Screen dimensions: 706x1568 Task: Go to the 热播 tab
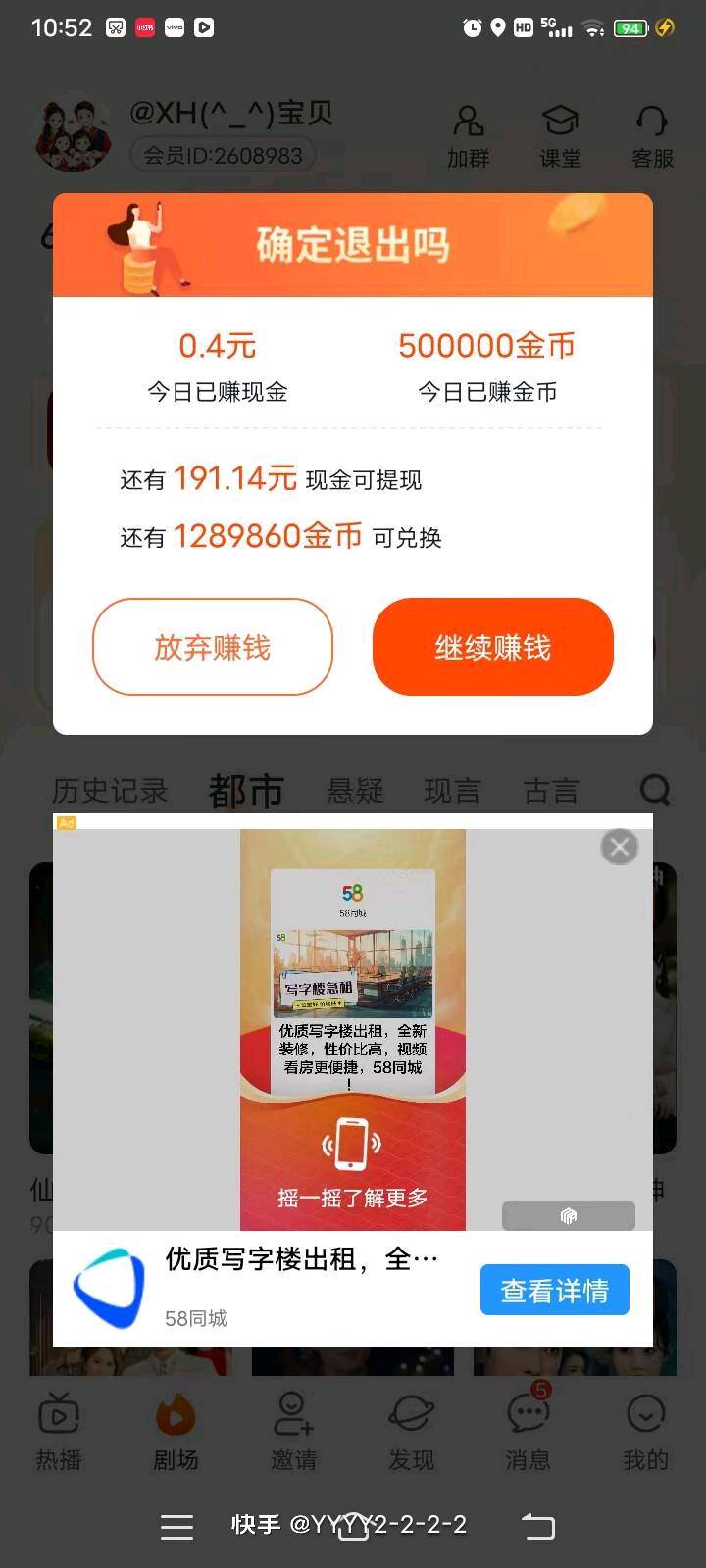tap(59, 1431)
